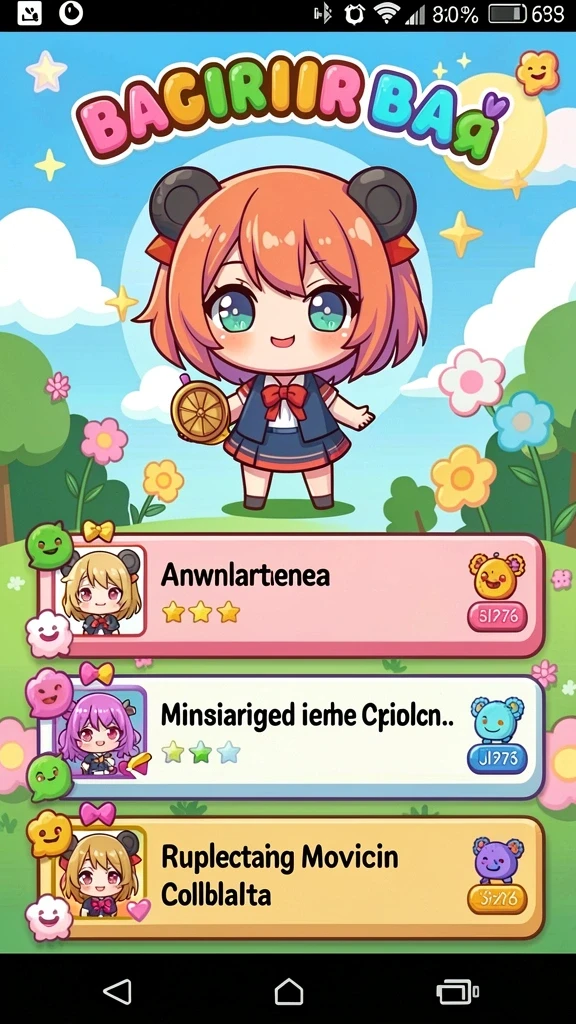Viewport: 576px width, 1024px height.
Task: Return to the home screen
Action: (289, 991)
